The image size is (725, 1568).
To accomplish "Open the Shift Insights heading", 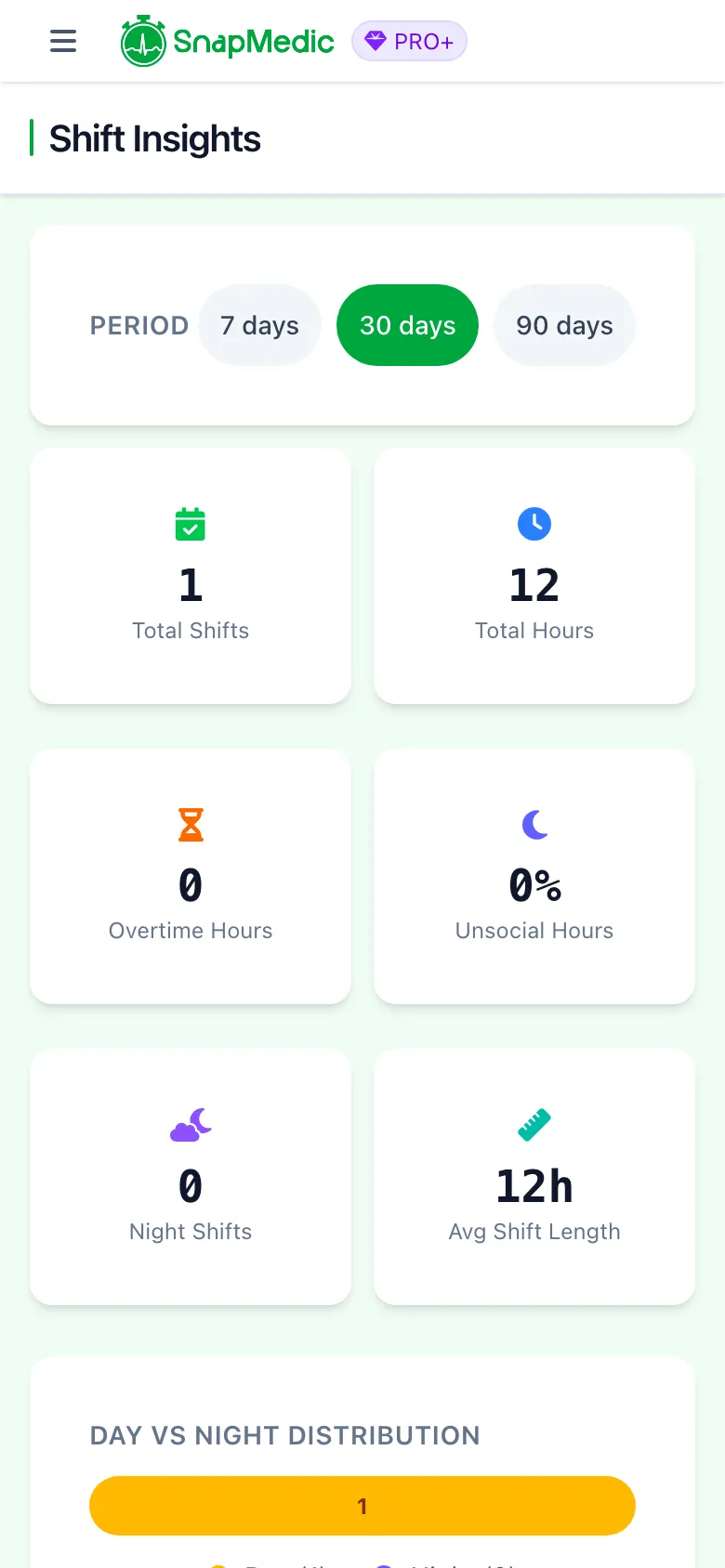I will 154,138.
